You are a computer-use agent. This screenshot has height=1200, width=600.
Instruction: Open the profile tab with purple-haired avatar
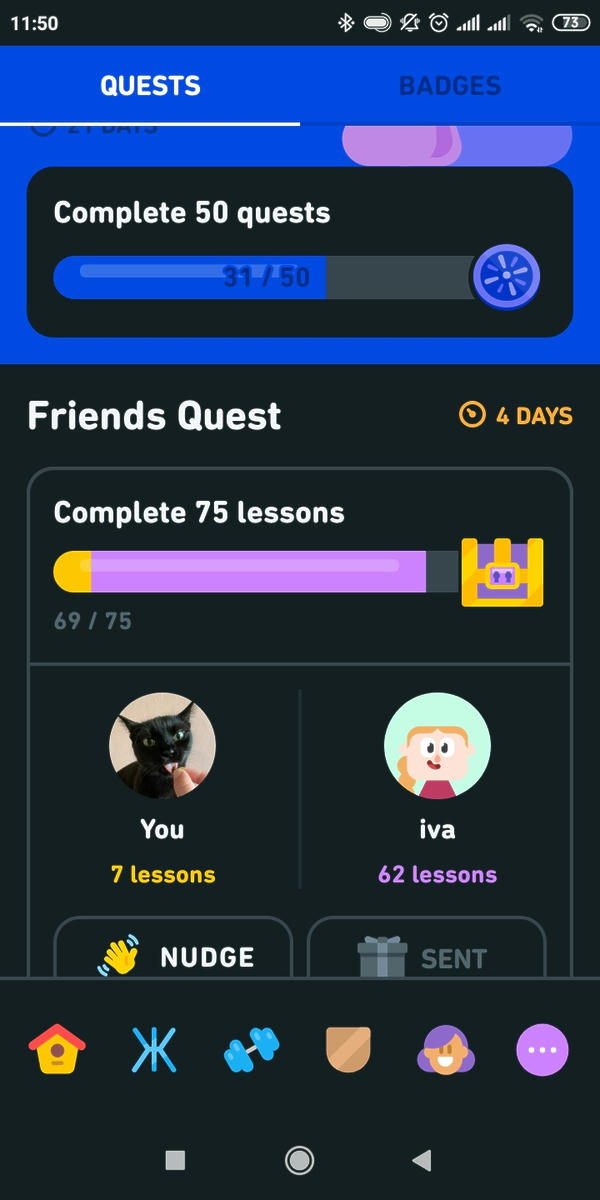(445, 1051)
